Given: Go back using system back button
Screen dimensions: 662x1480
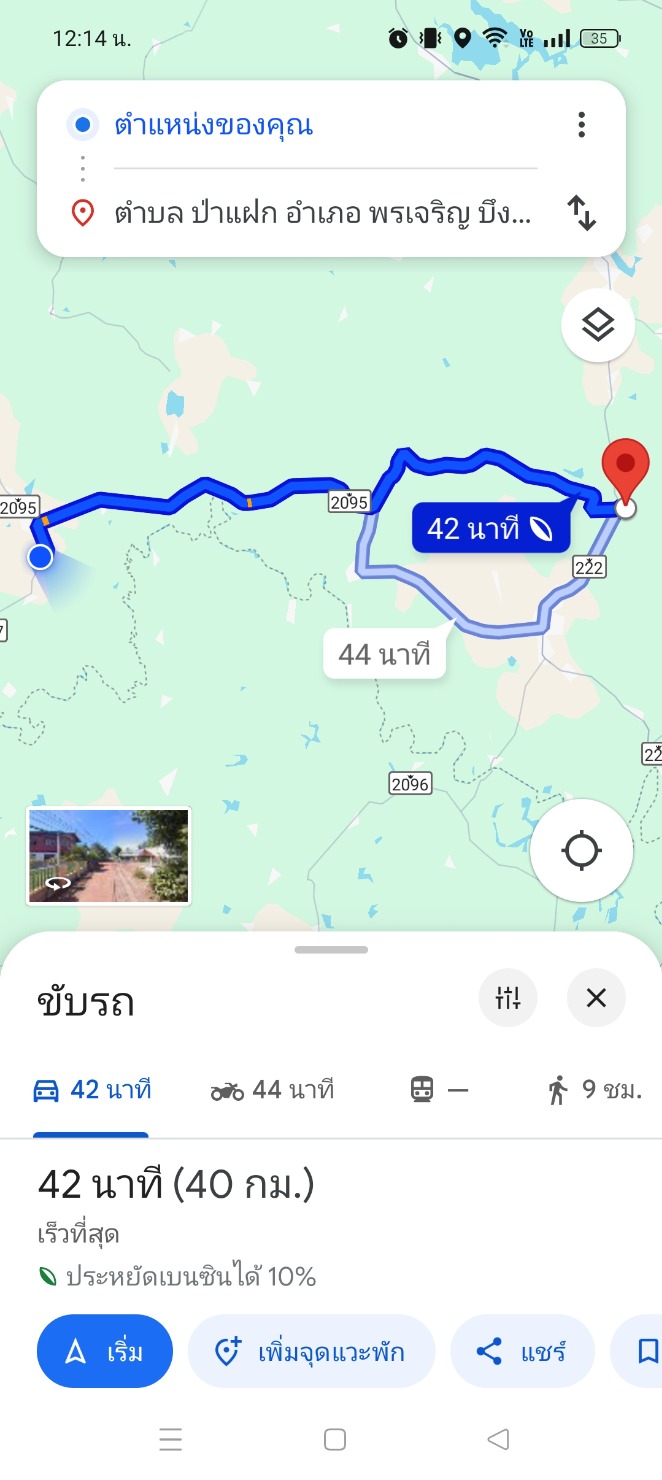Looking at the screenshot, I should [x=497, y=1439].
